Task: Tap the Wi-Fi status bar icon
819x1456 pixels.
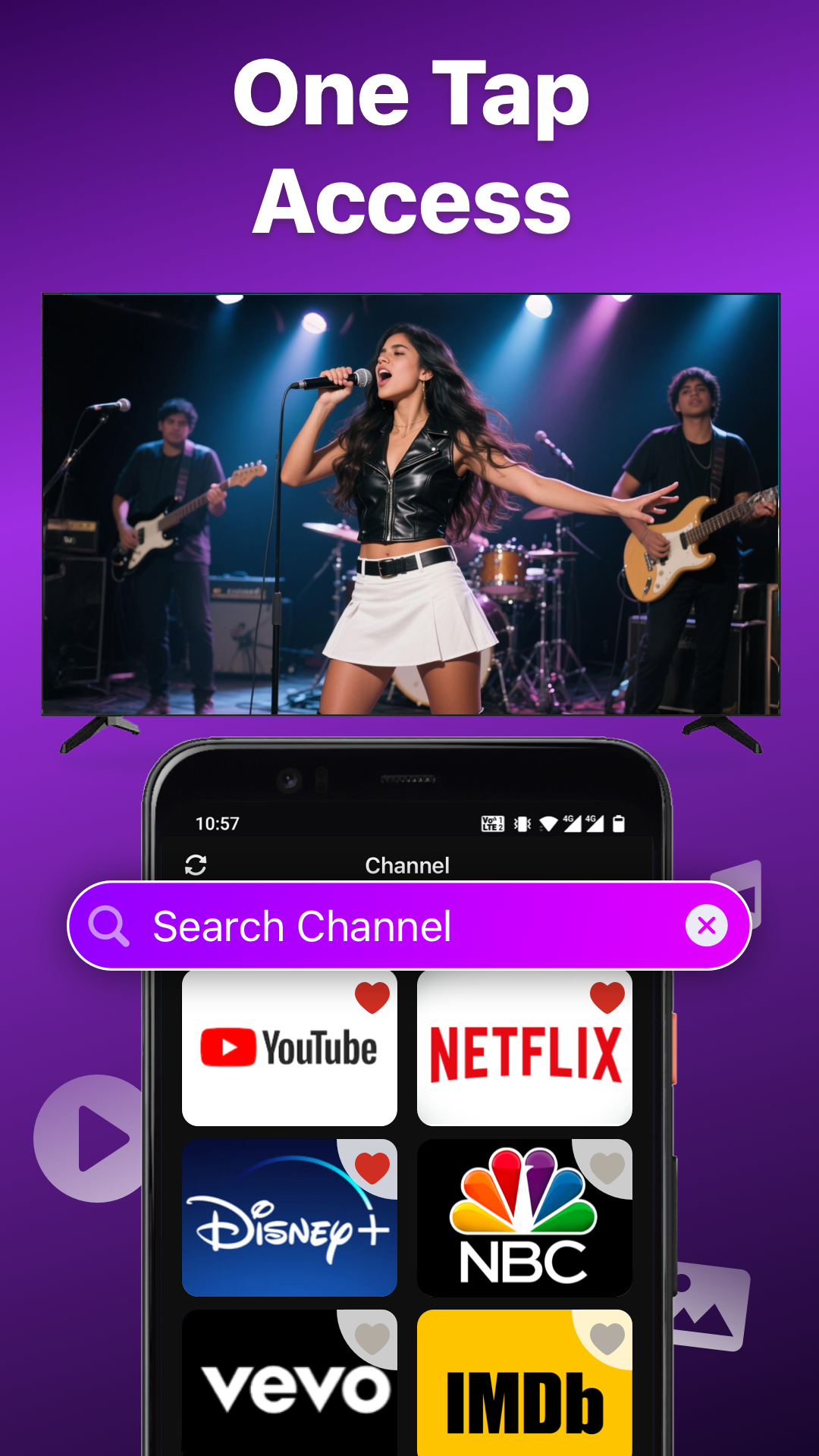Action: [548, 824]
